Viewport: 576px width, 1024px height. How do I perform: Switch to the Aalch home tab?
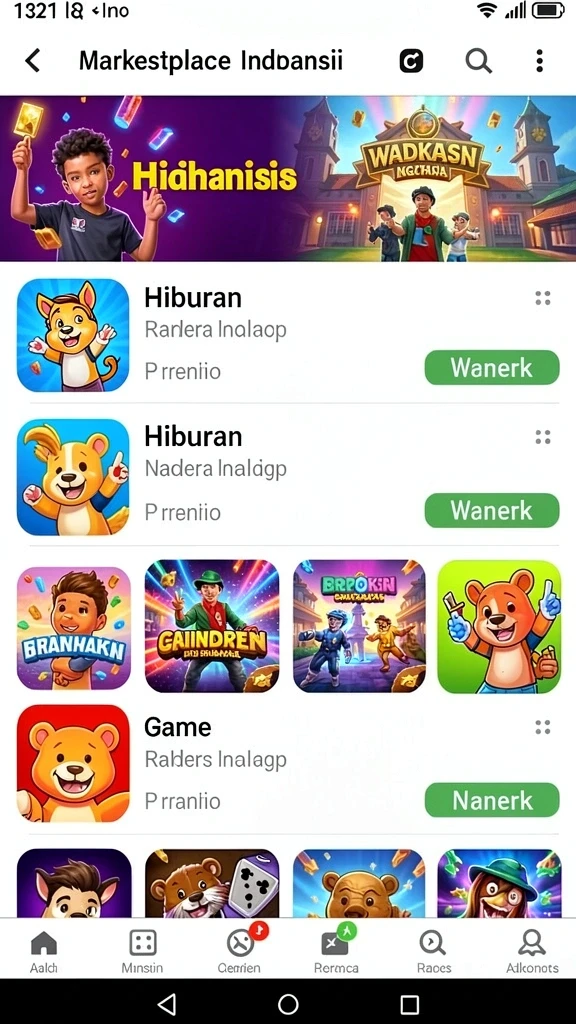pos(44,951)
